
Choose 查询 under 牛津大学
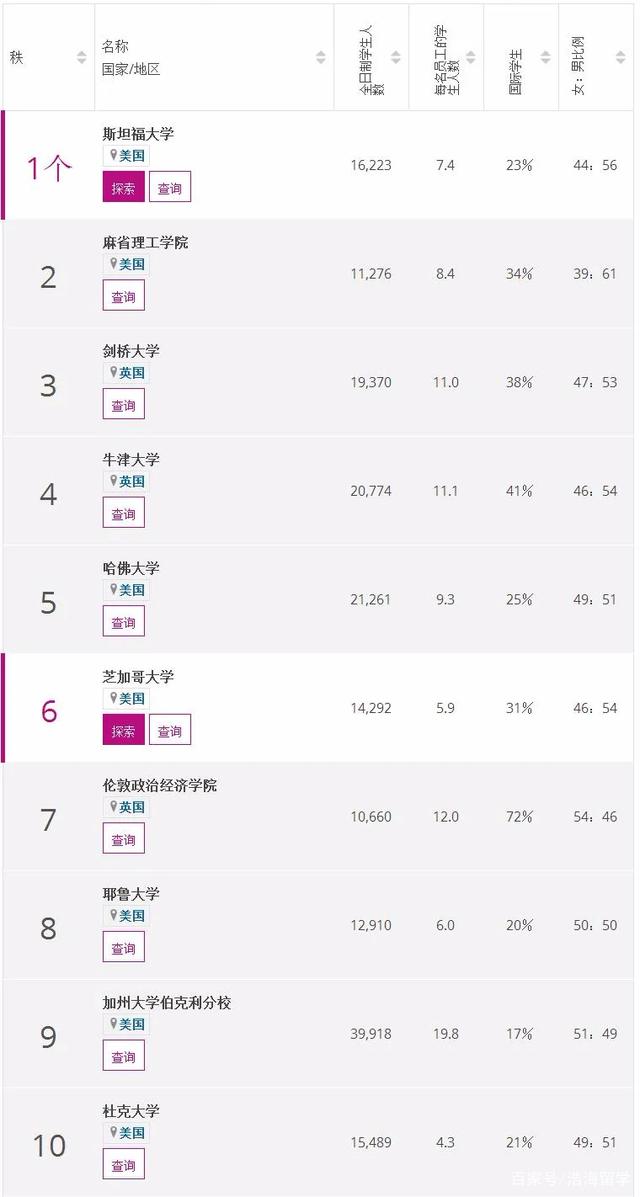[x=123, y=513]
